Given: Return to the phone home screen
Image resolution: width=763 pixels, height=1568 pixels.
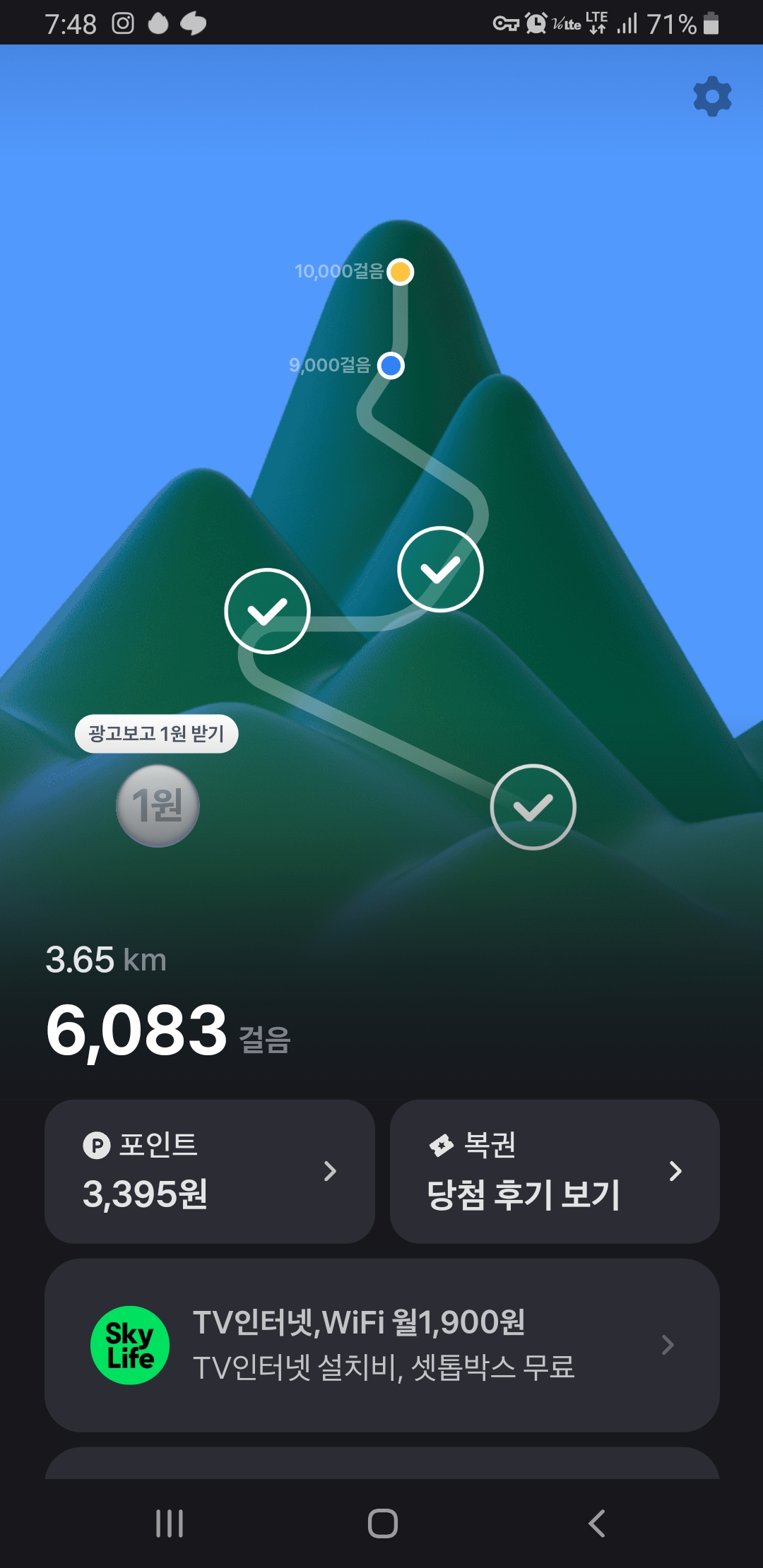Looking at the screenshot, I should coord(382,1524).
